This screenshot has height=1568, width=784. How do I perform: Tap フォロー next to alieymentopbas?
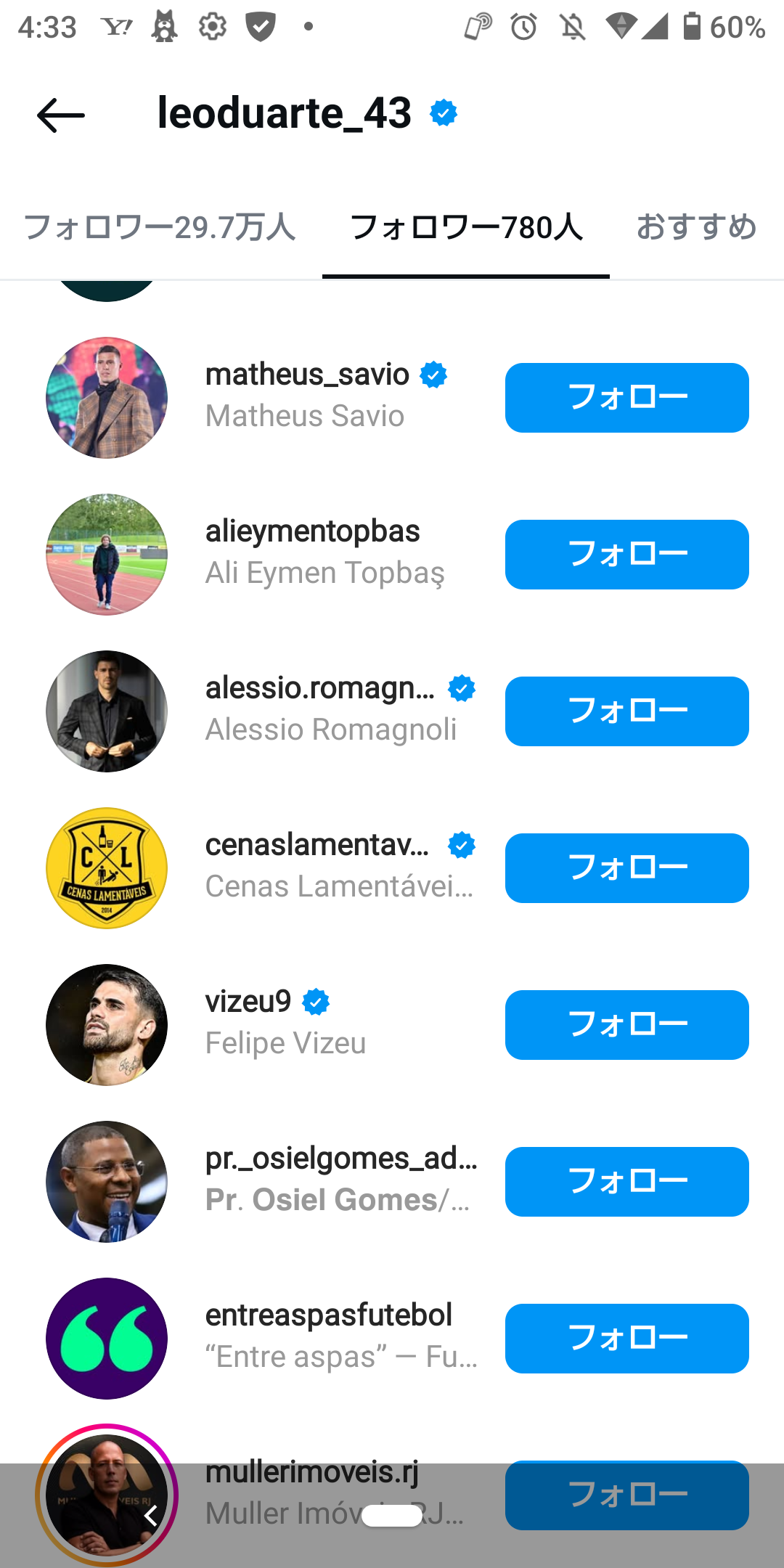point(626,555)
